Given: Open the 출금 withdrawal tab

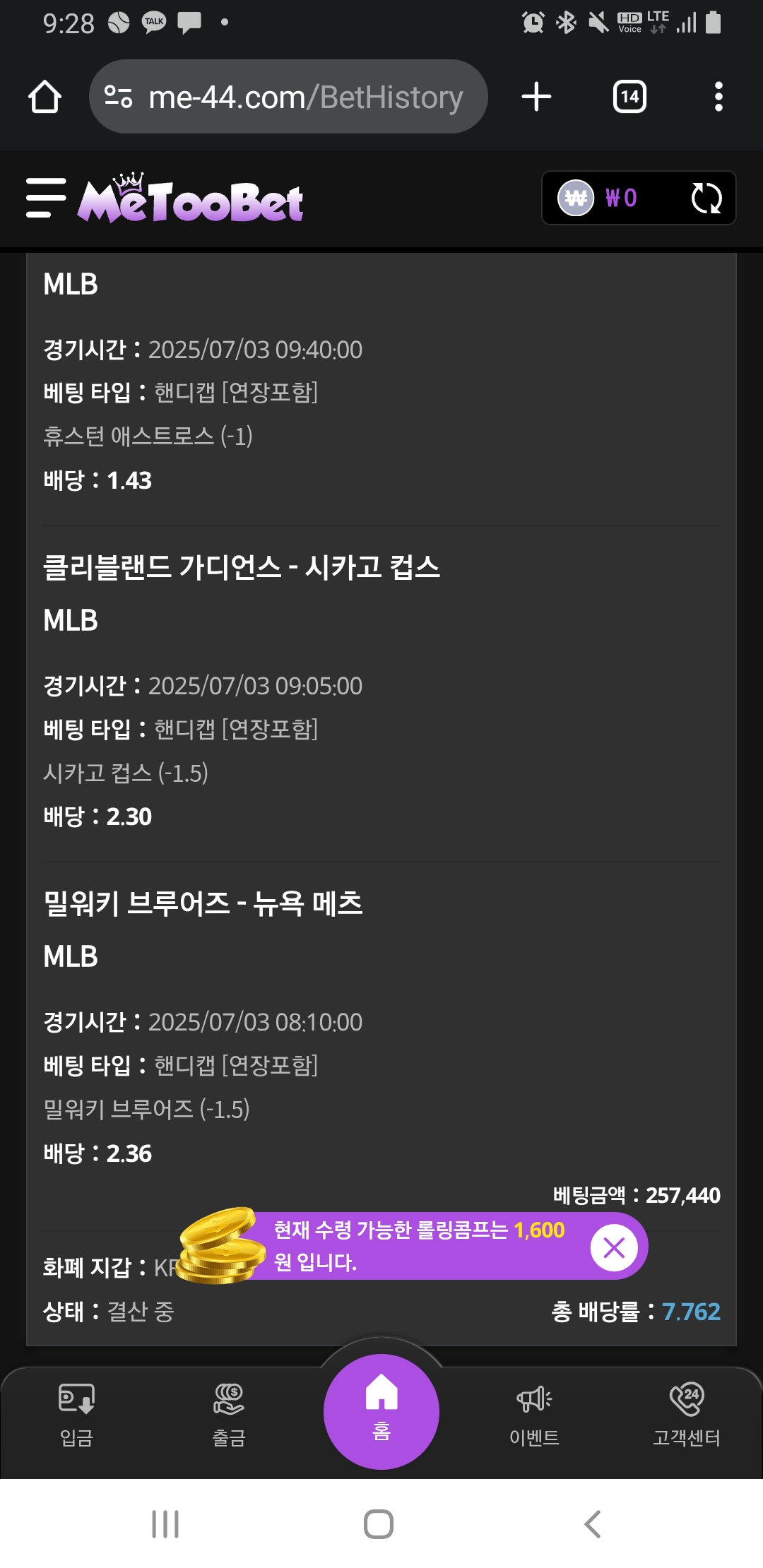Looking at the screenshot, I should click(x=229, y=1415).
